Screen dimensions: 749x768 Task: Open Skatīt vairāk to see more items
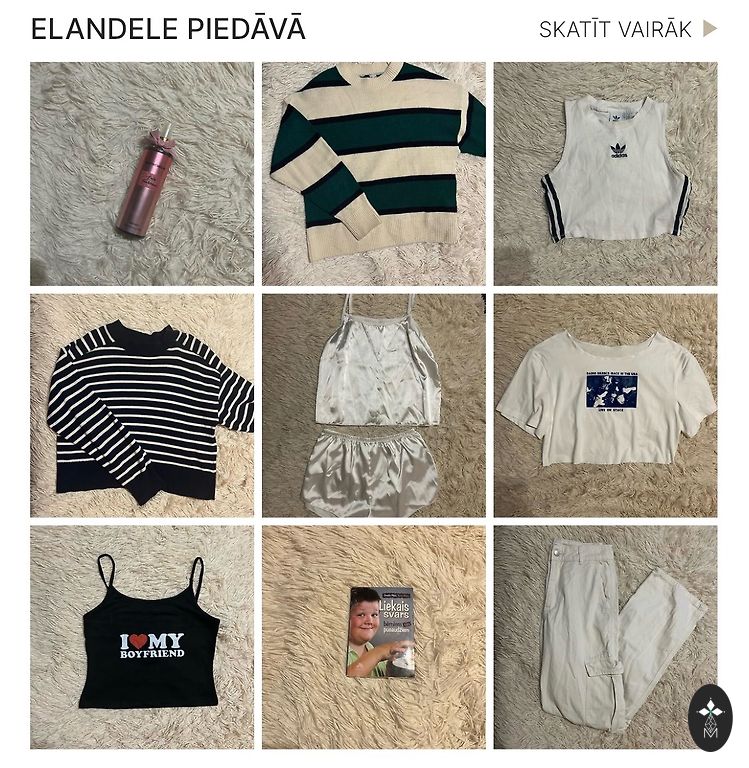point(627,29)
